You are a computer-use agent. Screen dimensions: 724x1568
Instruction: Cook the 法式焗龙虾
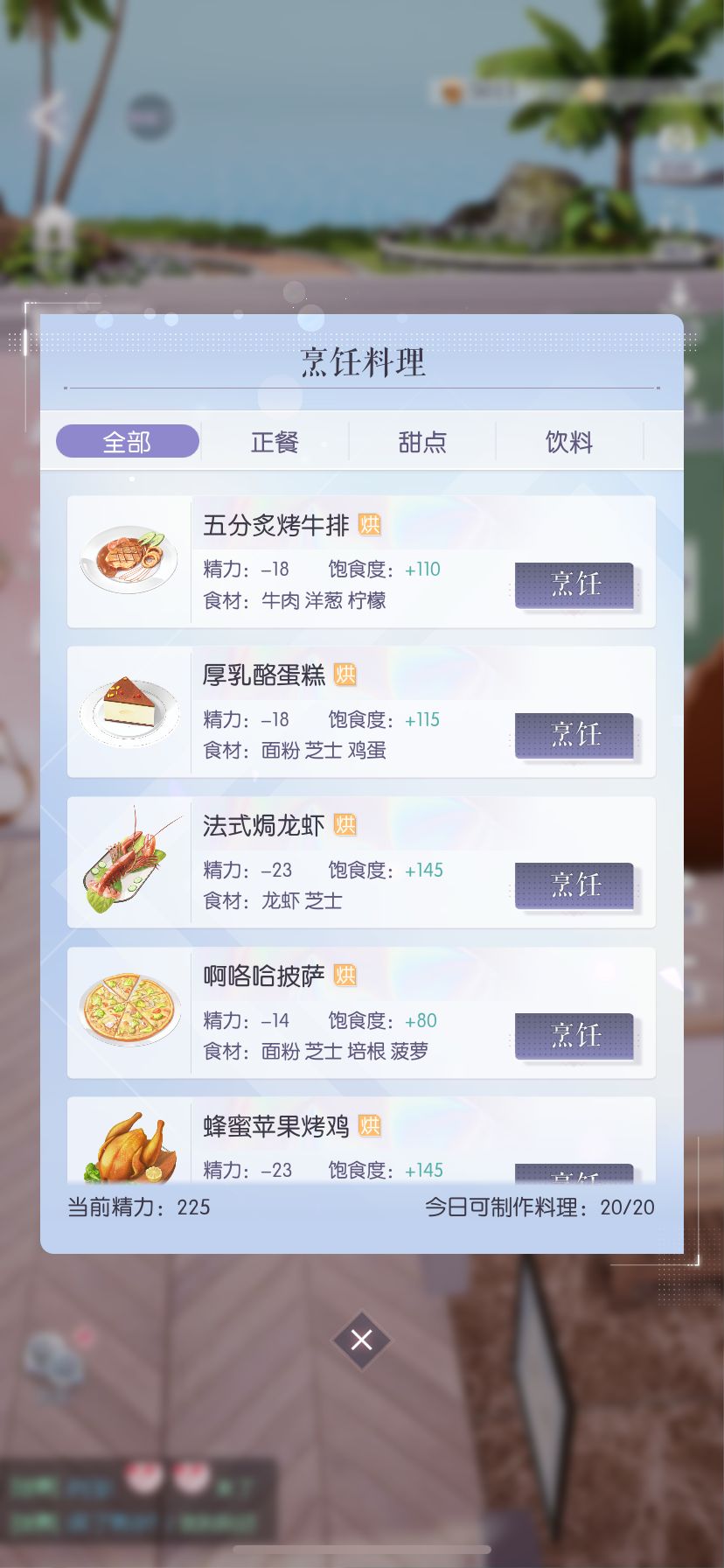(x=574, y=885)
